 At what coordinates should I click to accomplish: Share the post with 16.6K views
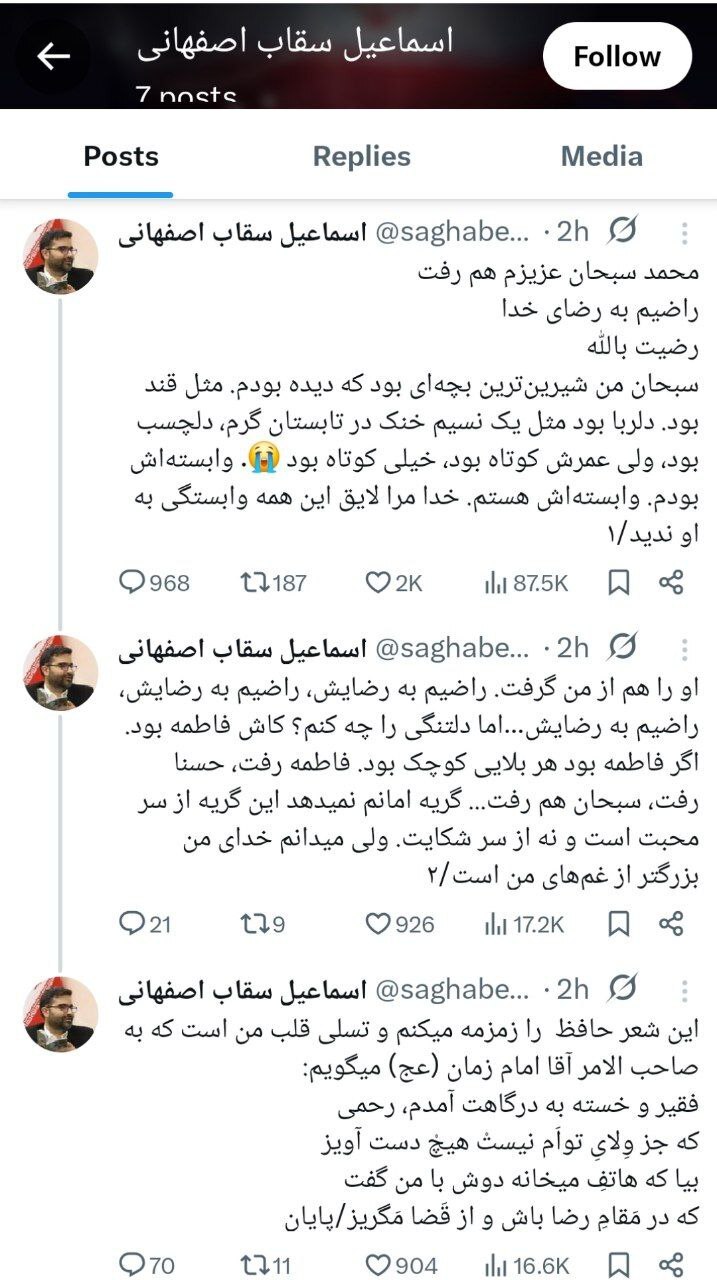point(671,1265)
